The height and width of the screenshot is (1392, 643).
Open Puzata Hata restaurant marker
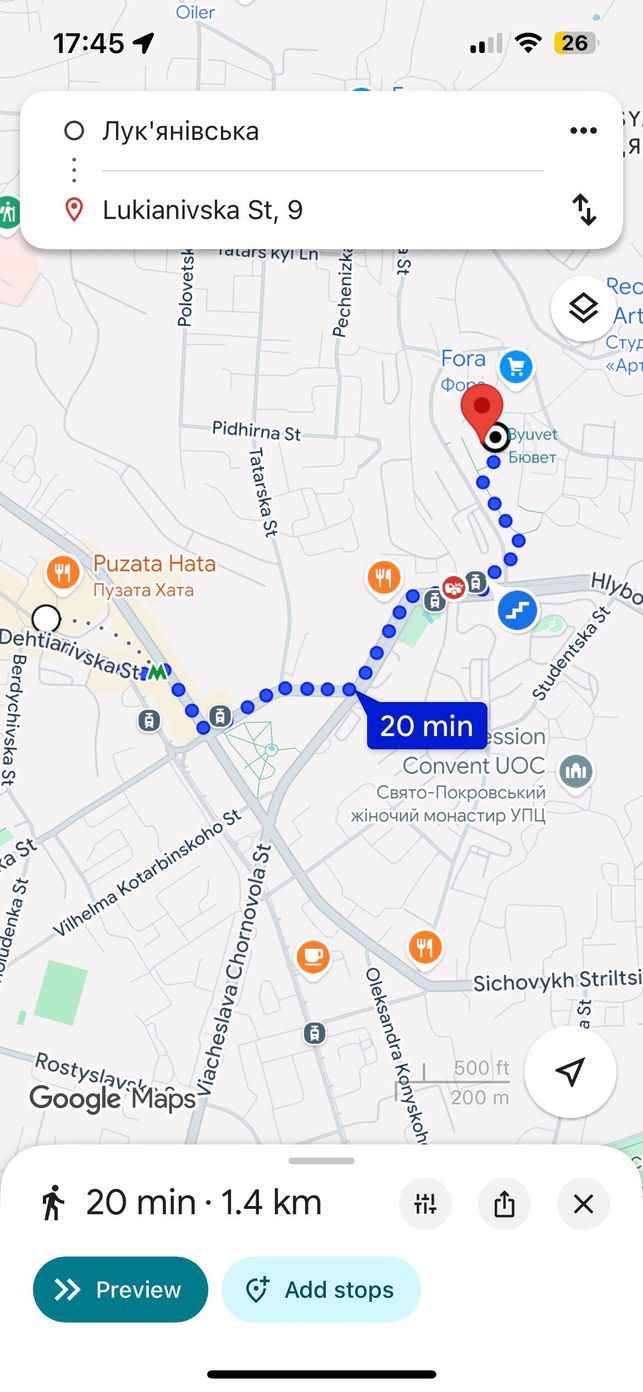(63, 573)
